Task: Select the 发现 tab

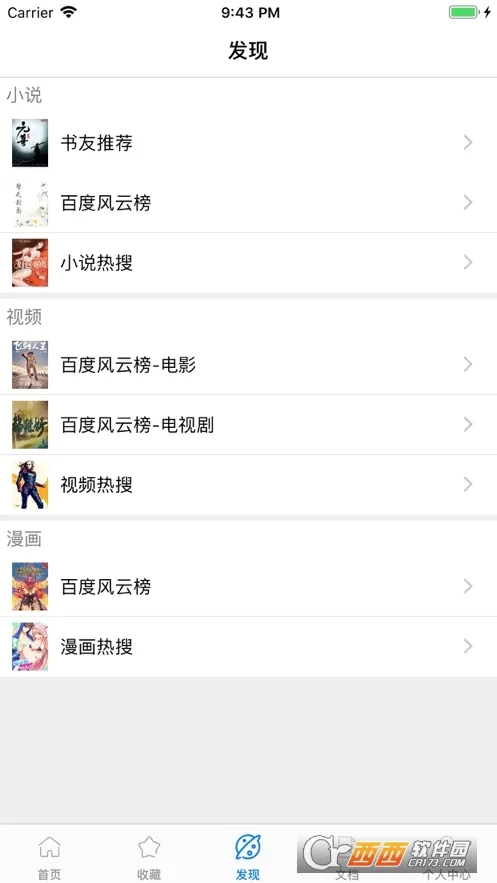Action: tap(248, 856)
